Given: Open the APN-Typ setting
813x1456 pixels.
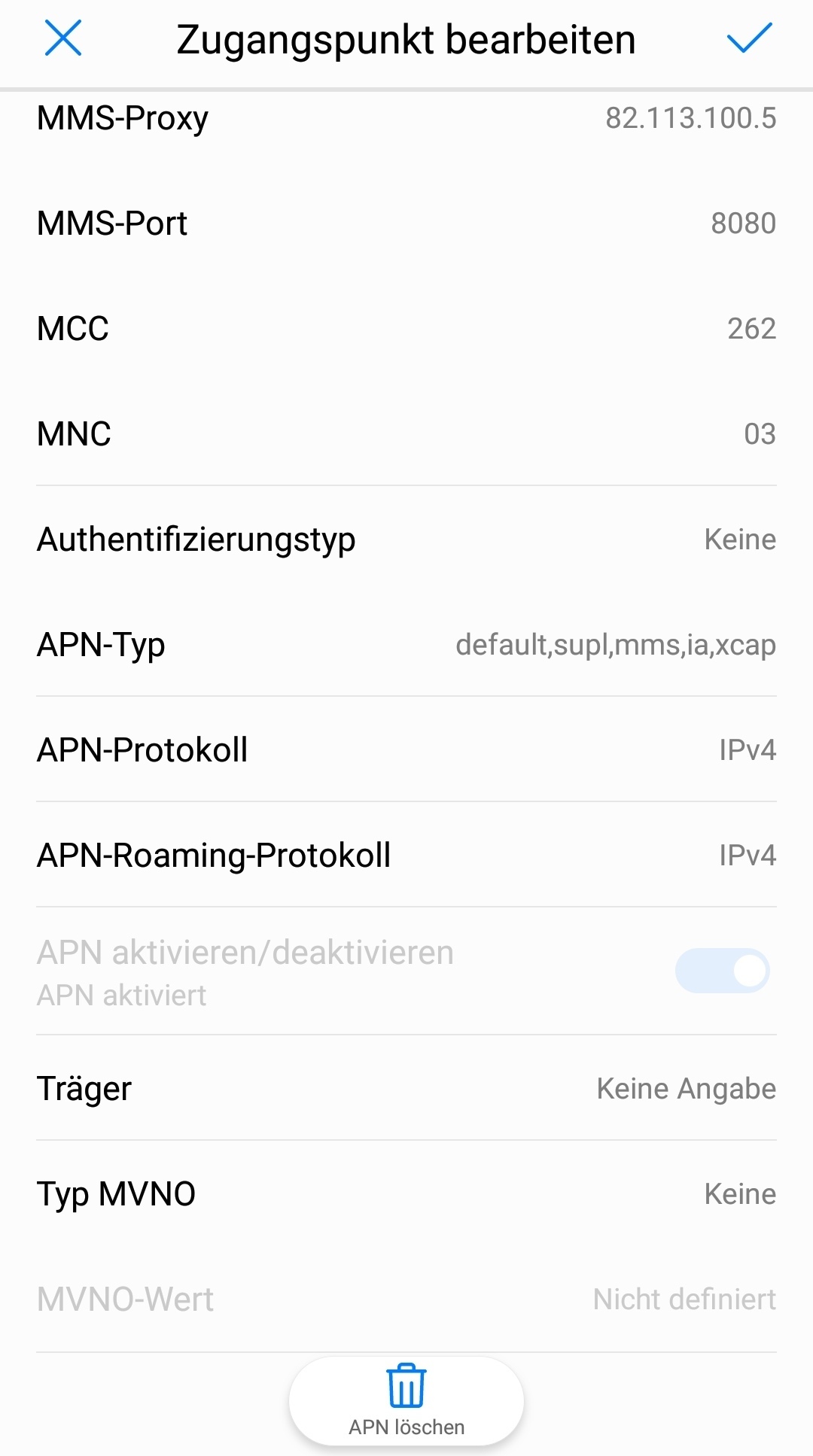Looking at the screenshot, I should [406, 645].
